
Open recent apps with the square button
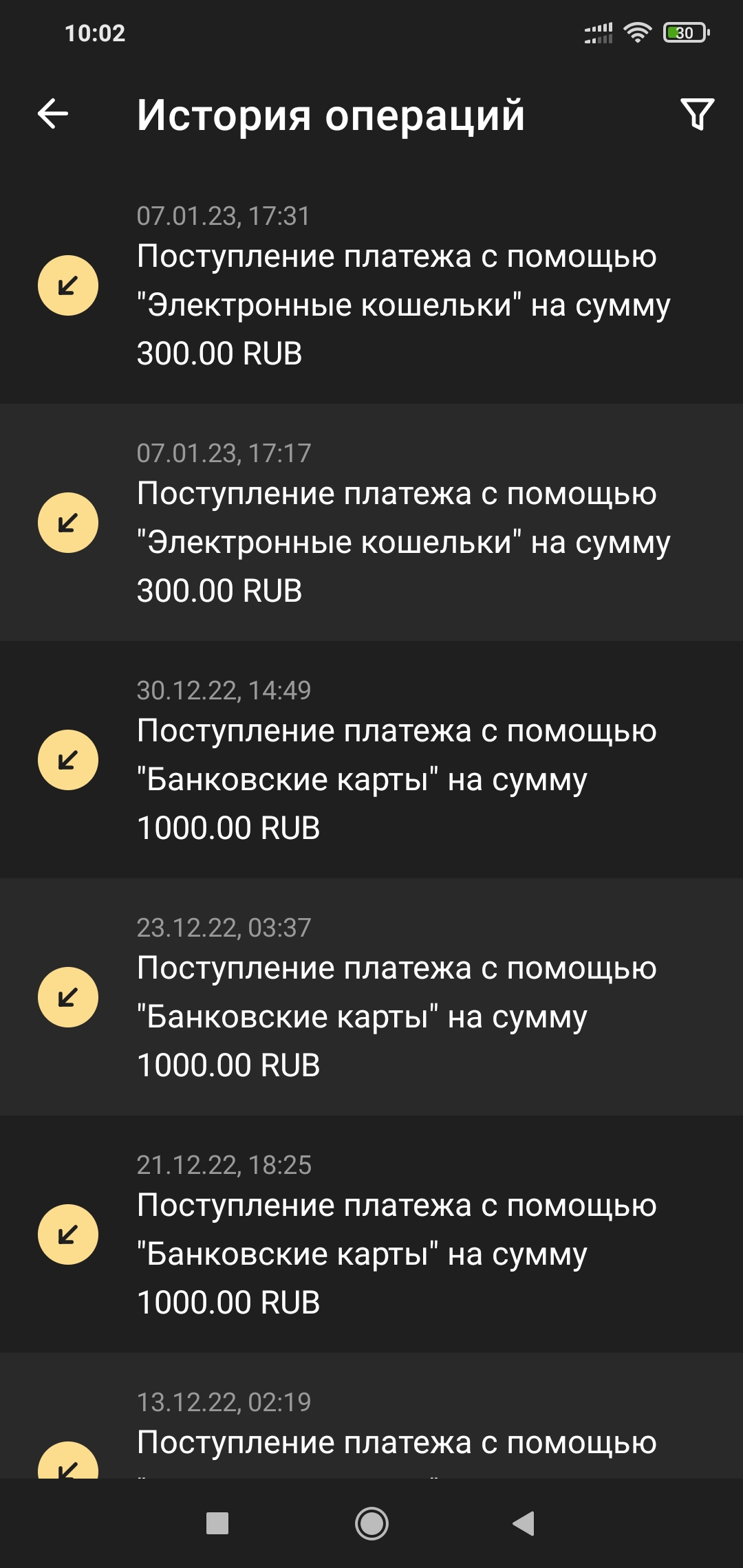point(217,1523)
